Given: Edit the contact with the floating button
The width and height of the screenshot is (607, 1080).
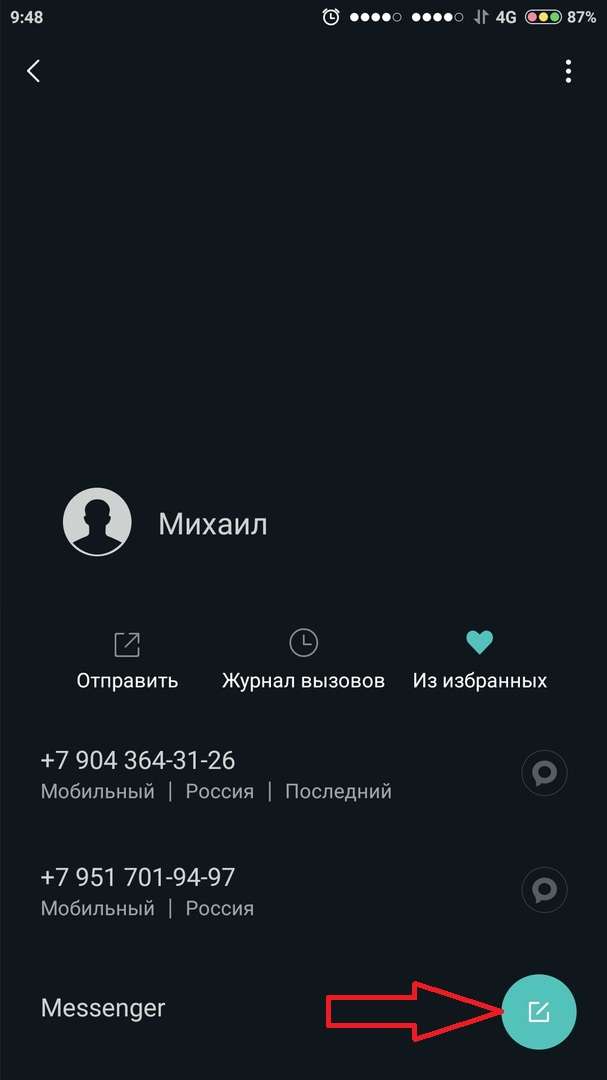Looking at the screenshot, I should coord(539,1011).
